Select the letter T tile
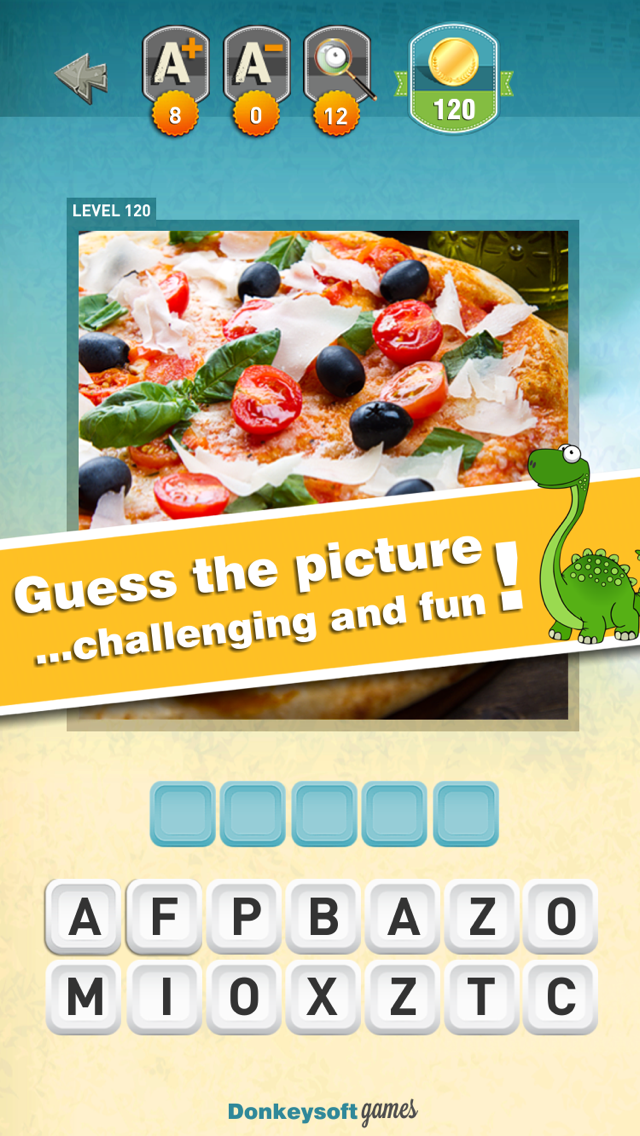Image resolution: width=640 pixels, height=1136 pixels. click(482, 997)
